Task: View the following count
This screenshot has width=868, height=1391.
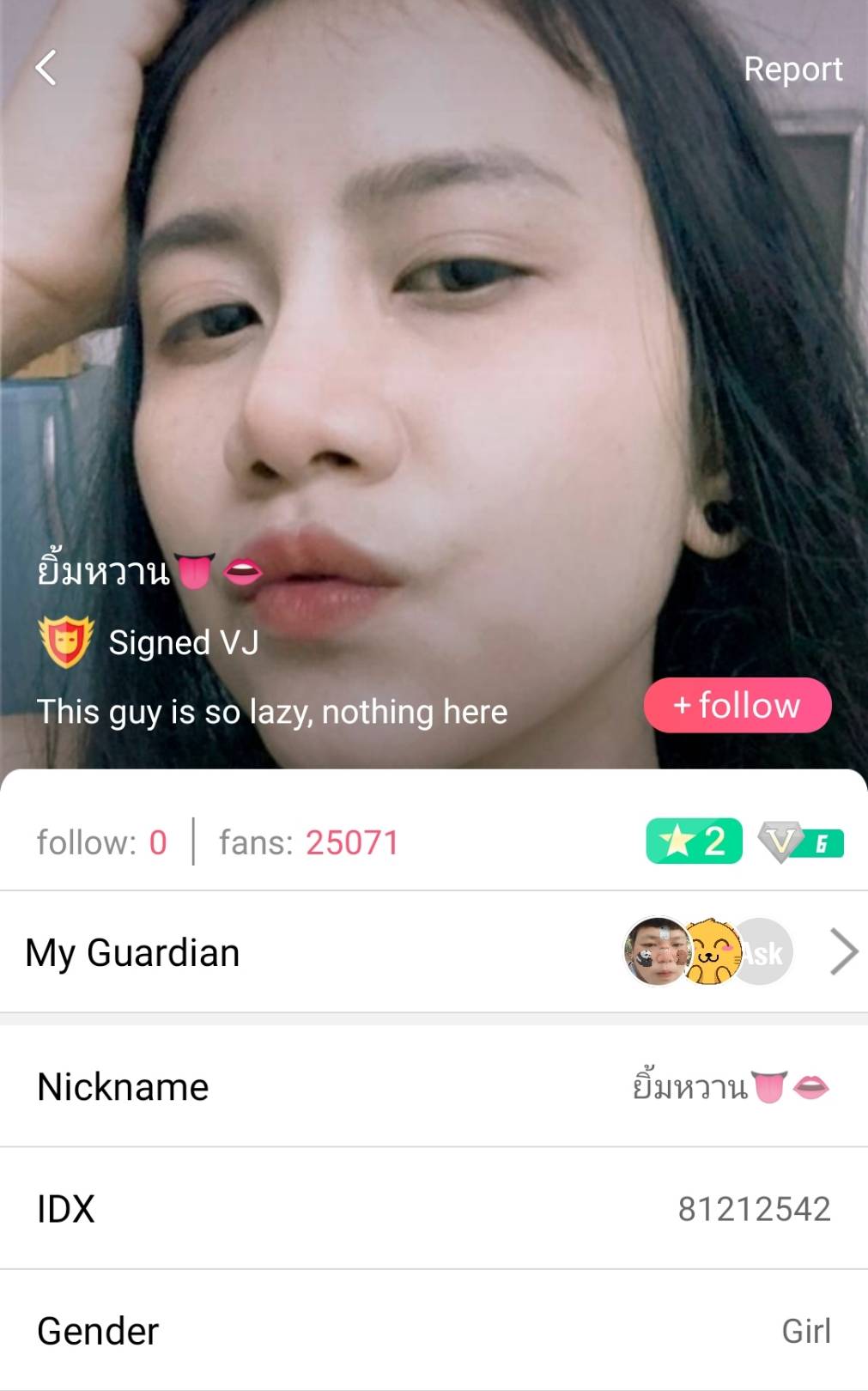Action: tap(101, 842)
